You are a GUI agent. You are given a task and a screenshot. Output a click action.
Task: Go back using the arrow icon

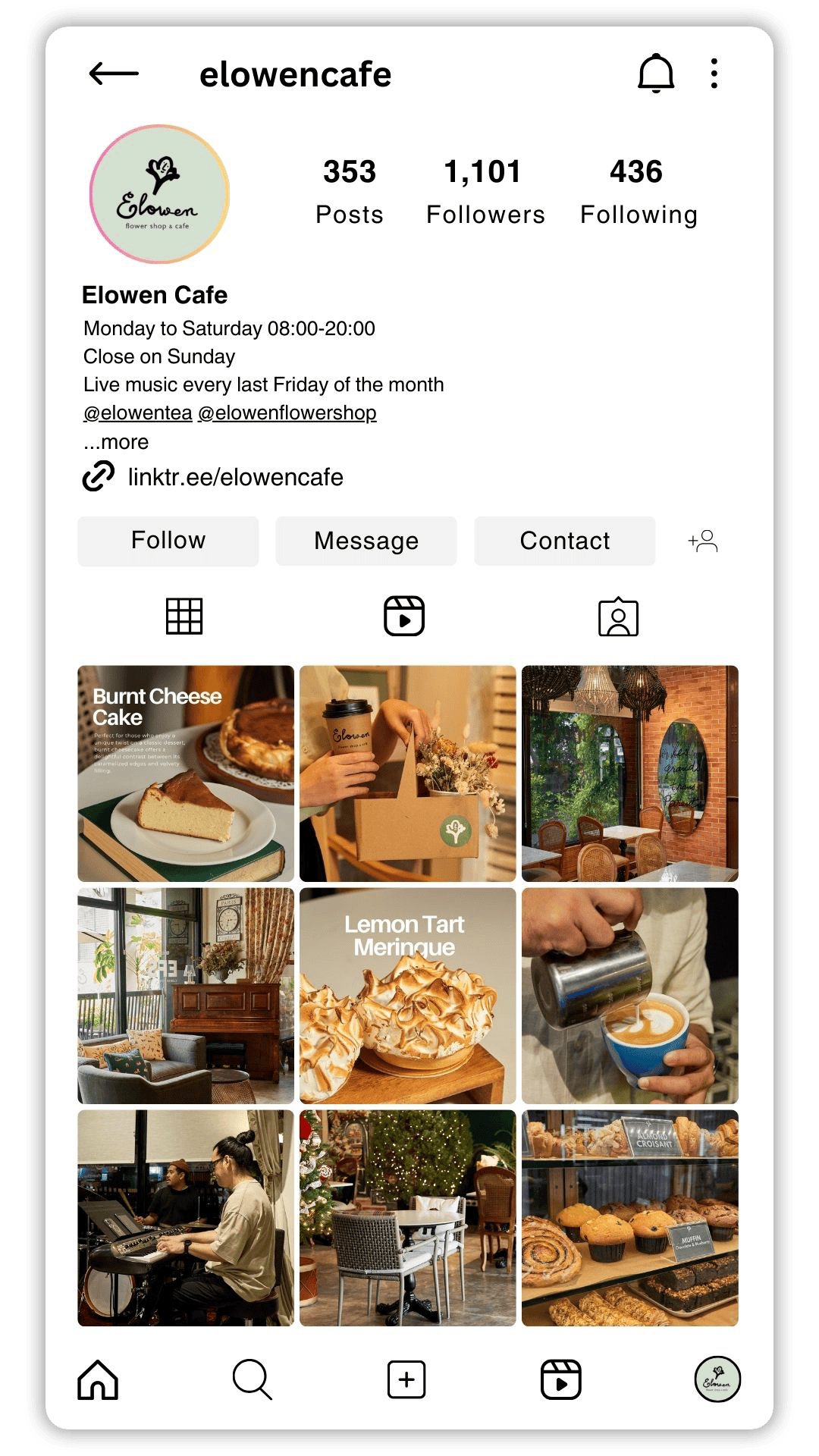point(114,74)
